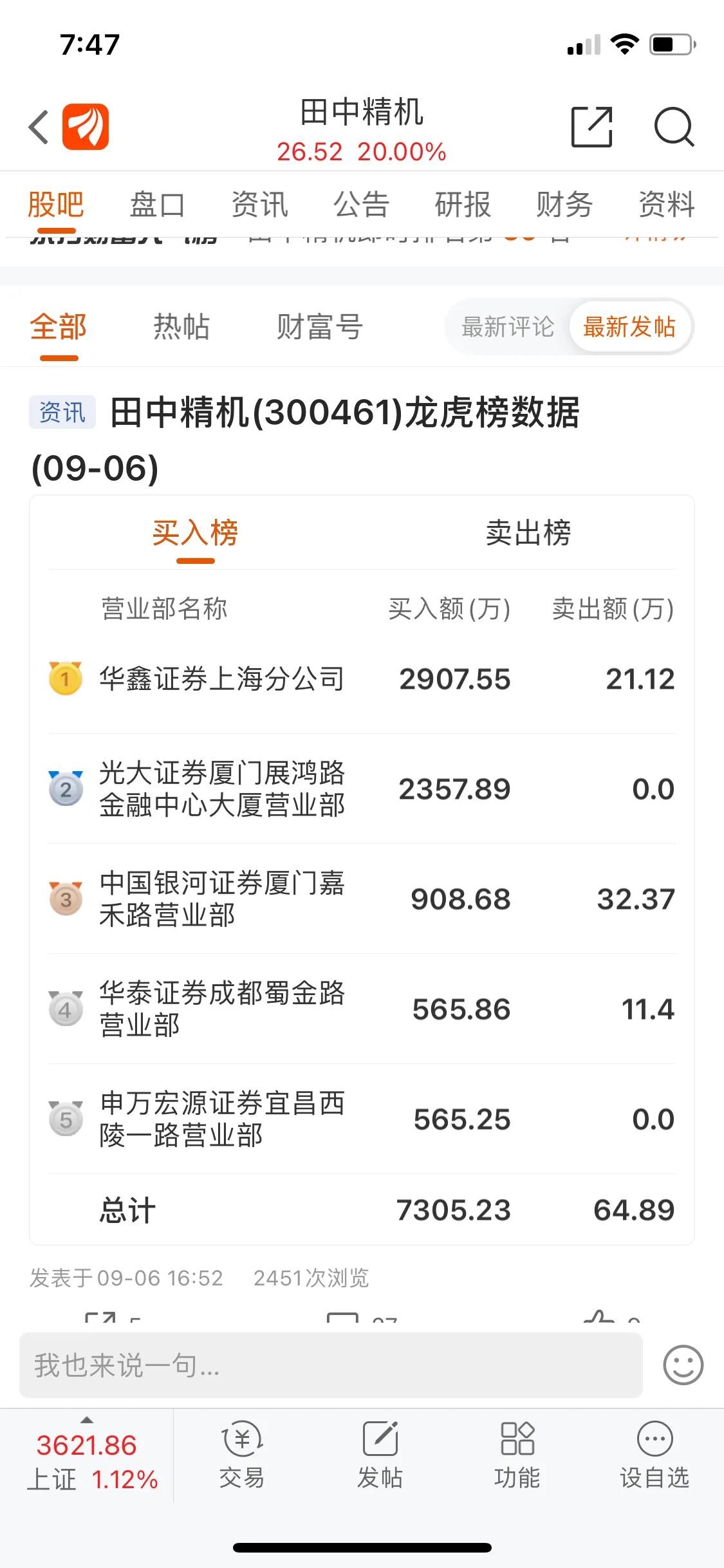Select the 财富号 filter tab
This screenshot has height=1568, width=724.
click(320, 326)
